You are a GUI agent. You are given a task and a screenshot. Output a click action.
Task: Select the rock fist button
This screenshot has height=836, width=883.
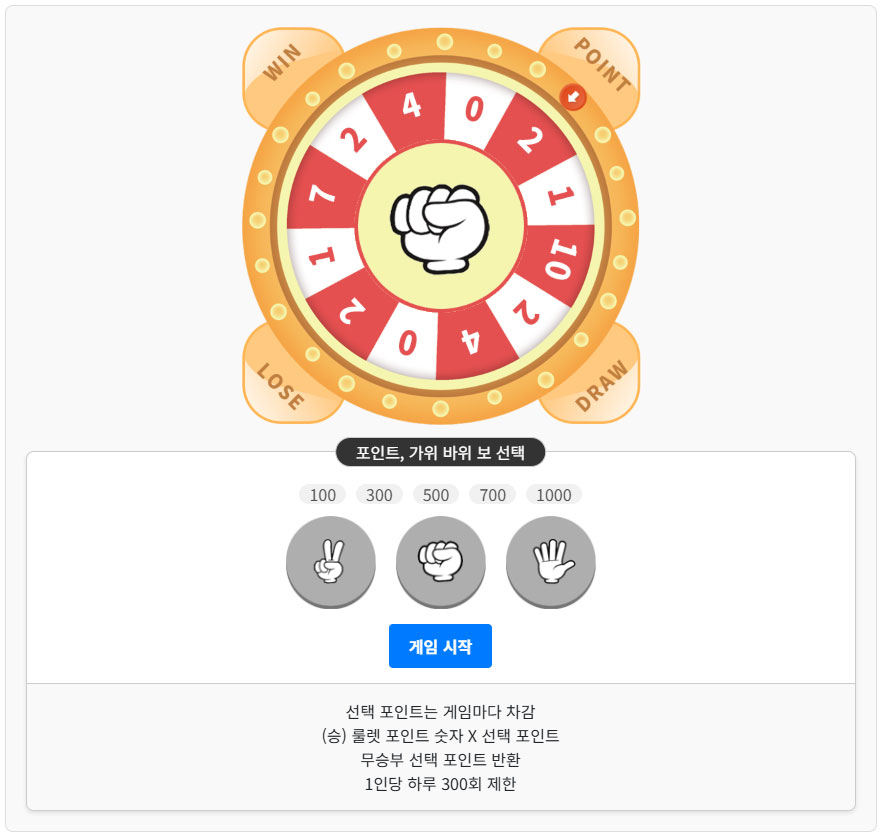(x=441, y=561)
